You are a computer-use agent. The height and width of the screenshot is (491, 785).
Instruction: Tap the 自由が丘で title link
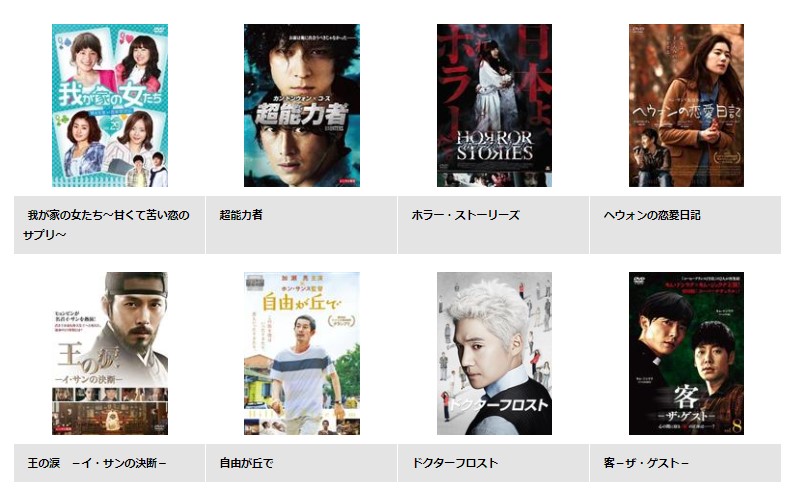click(x=246, y=463)
